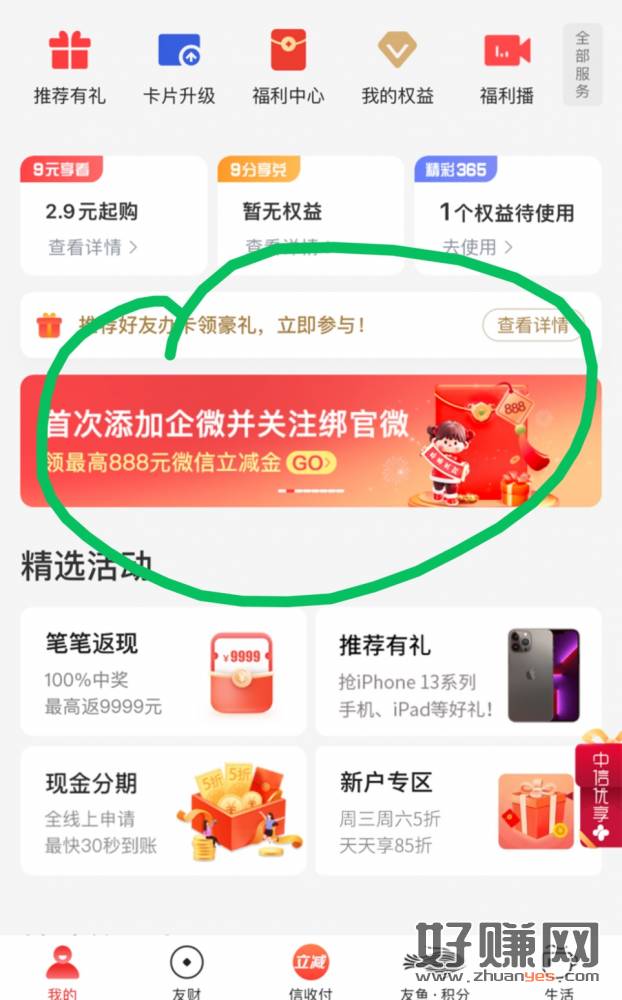
Task: Open the 中信优享 floating badge
Action: (x=599, y=790)
